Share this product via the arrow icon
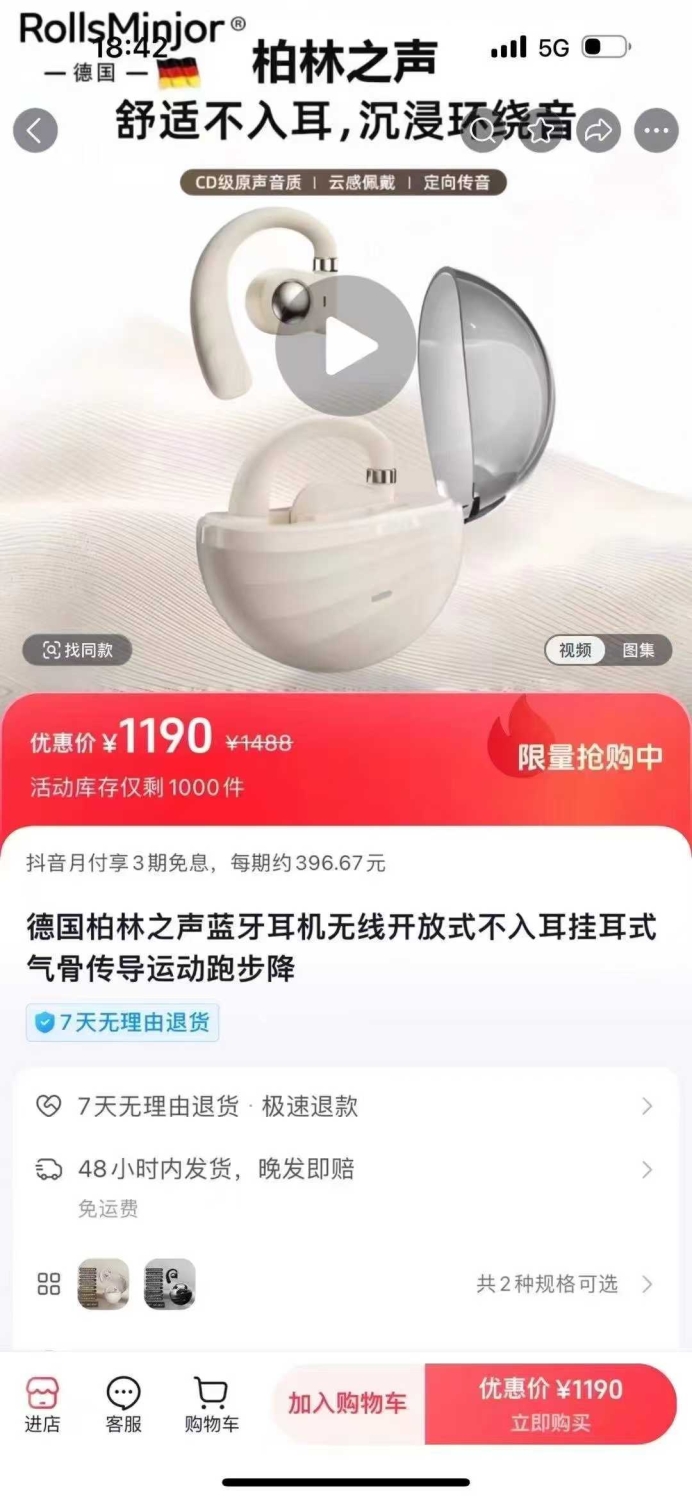 pyautogui.click(x=599, y=131)
